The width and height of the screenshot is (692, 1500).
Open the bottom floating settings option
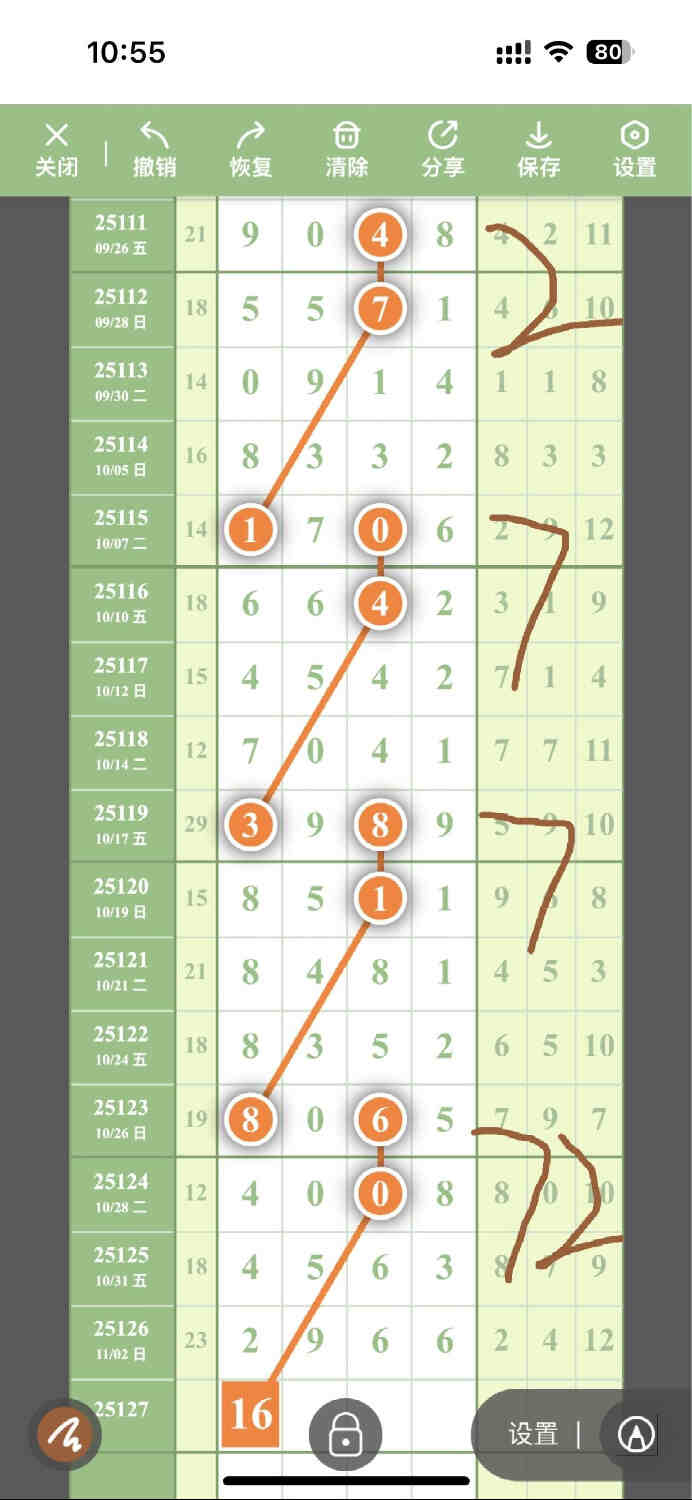tap(533, 1435)
